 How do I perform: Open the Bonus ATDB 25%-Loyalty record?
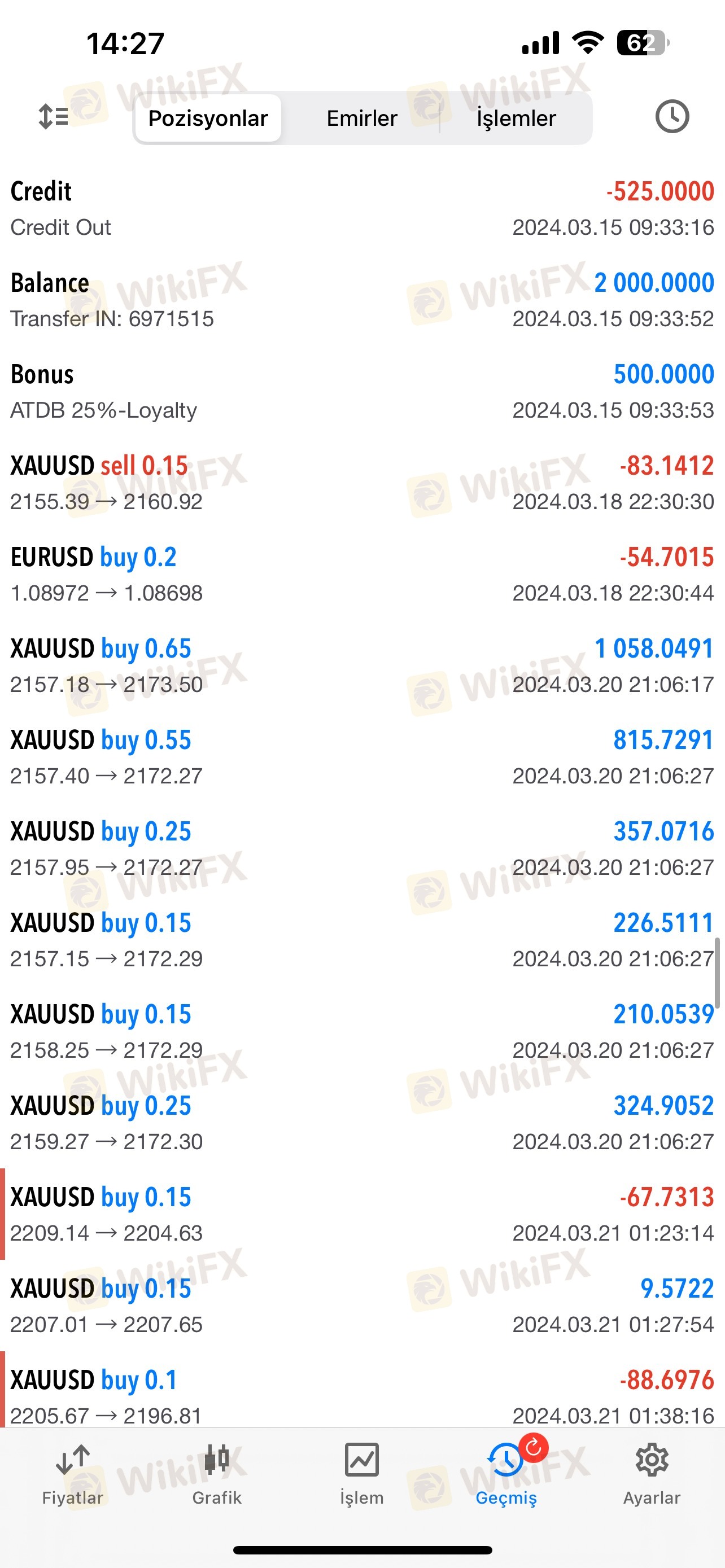click(362, 391)
